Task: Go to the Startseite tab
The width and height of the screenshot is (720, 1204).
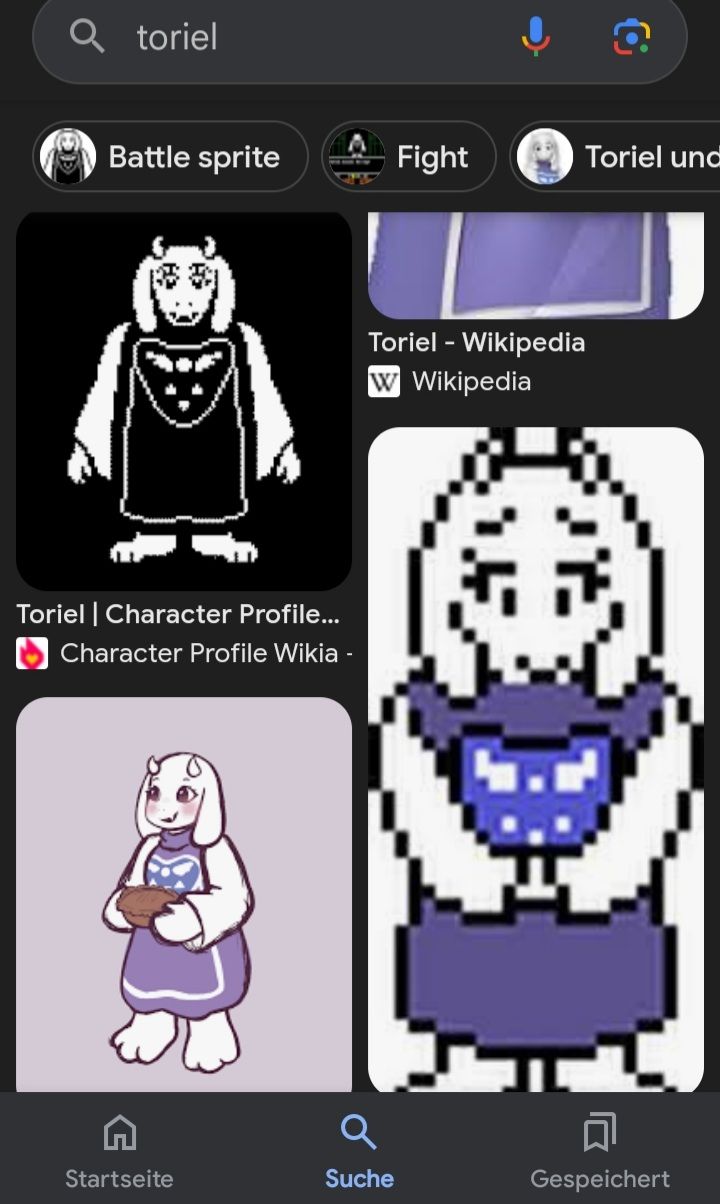Action: pos(119,1151)
